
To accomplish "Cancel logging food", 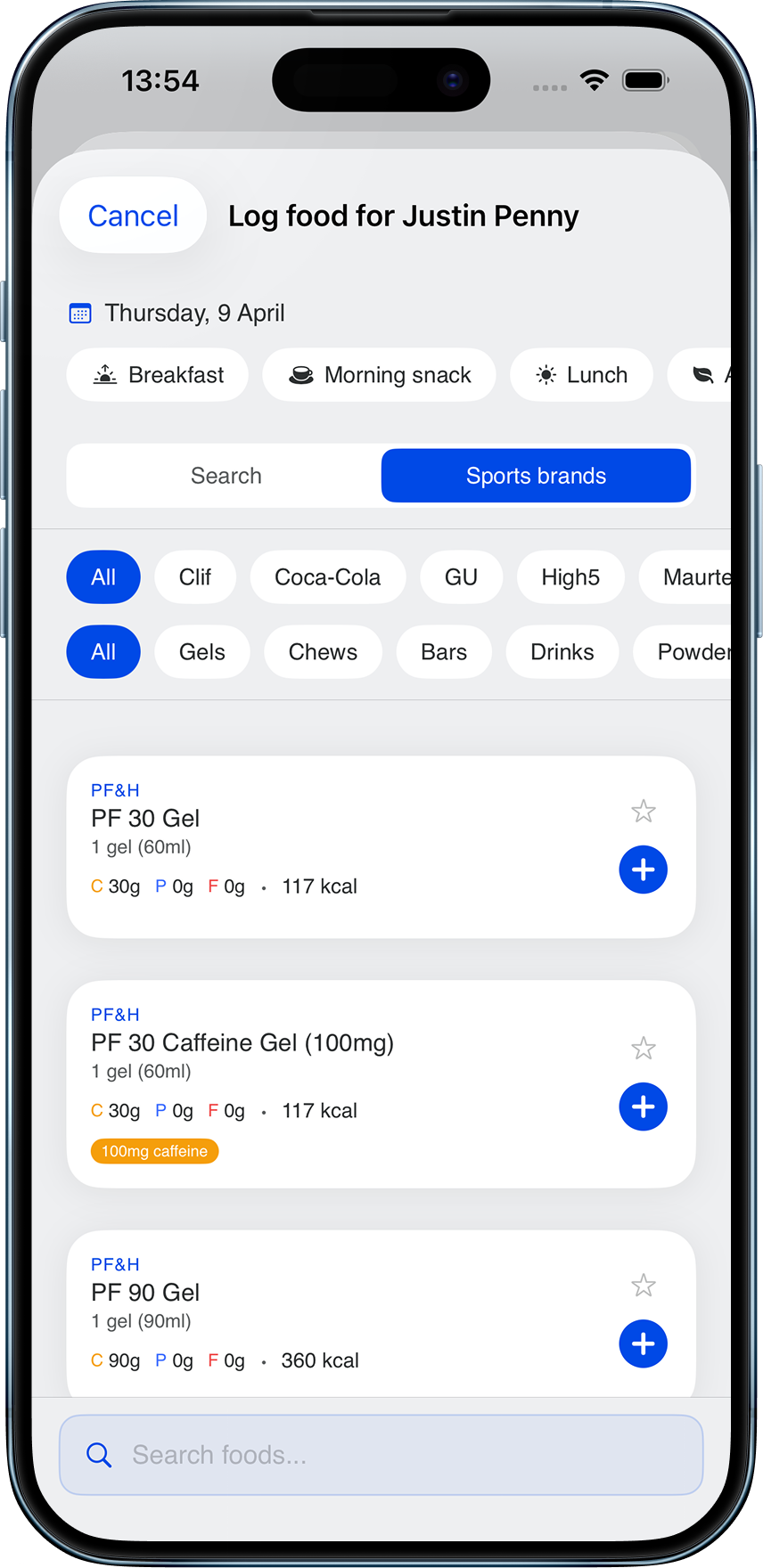I will click(x=133, y=216).
